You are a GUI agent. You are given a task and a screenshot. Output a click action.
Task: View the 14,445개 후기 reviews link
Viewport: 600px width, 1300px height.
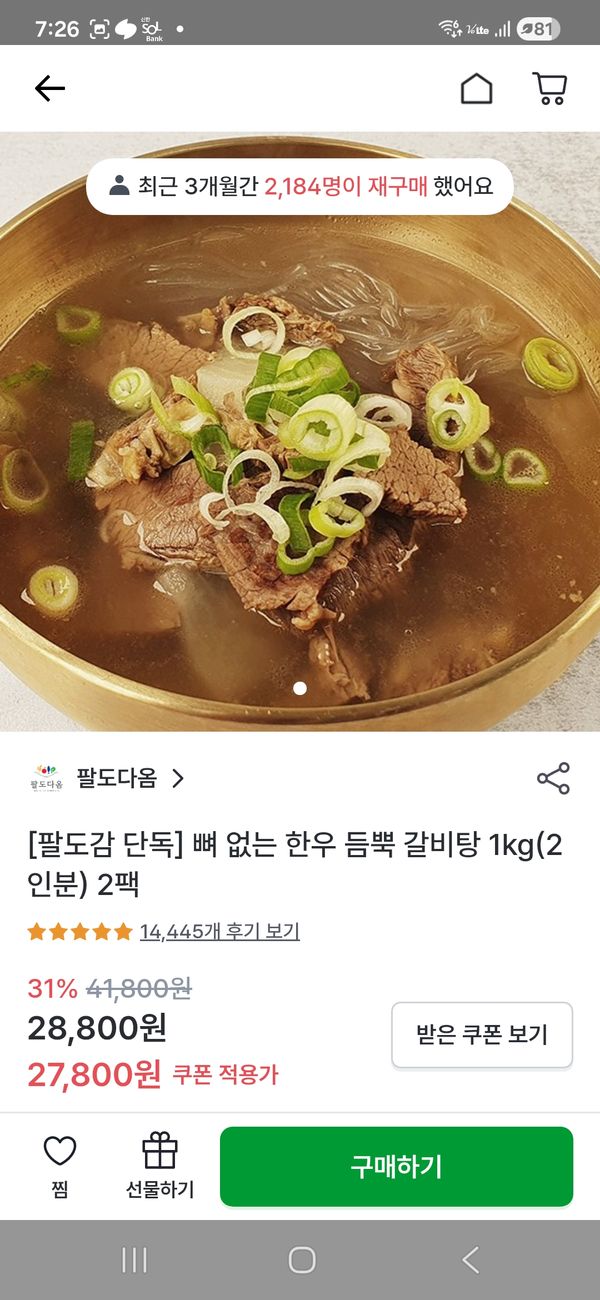(219, 931)
